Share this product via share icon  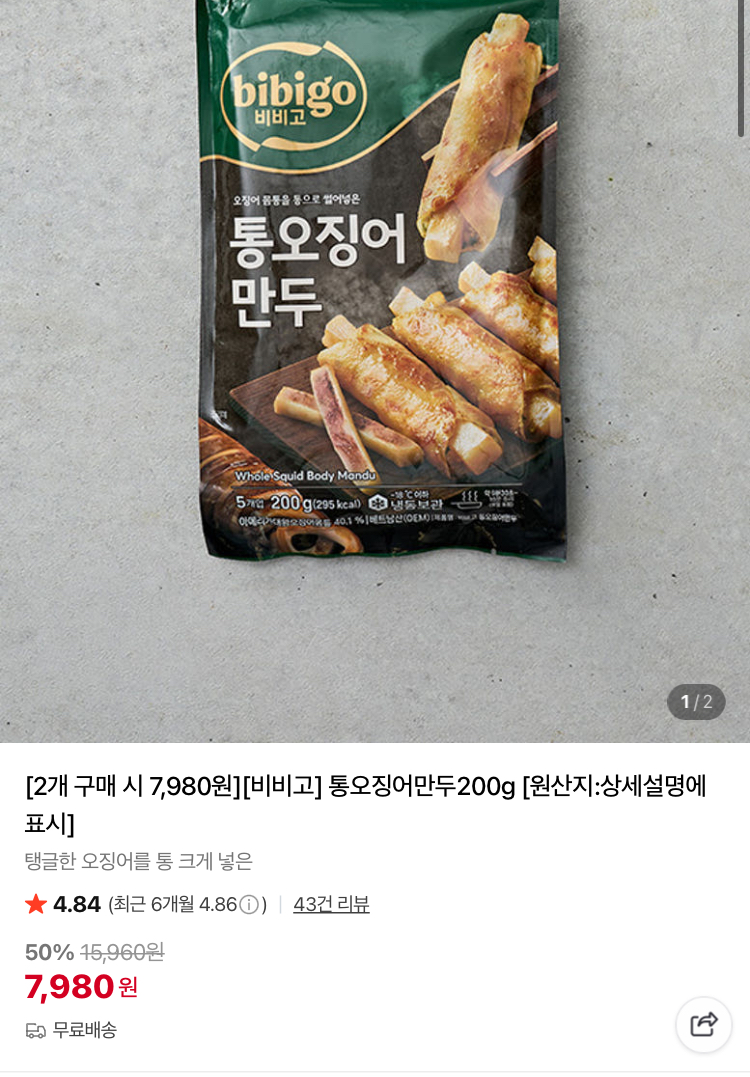[x=704, y=1024]
